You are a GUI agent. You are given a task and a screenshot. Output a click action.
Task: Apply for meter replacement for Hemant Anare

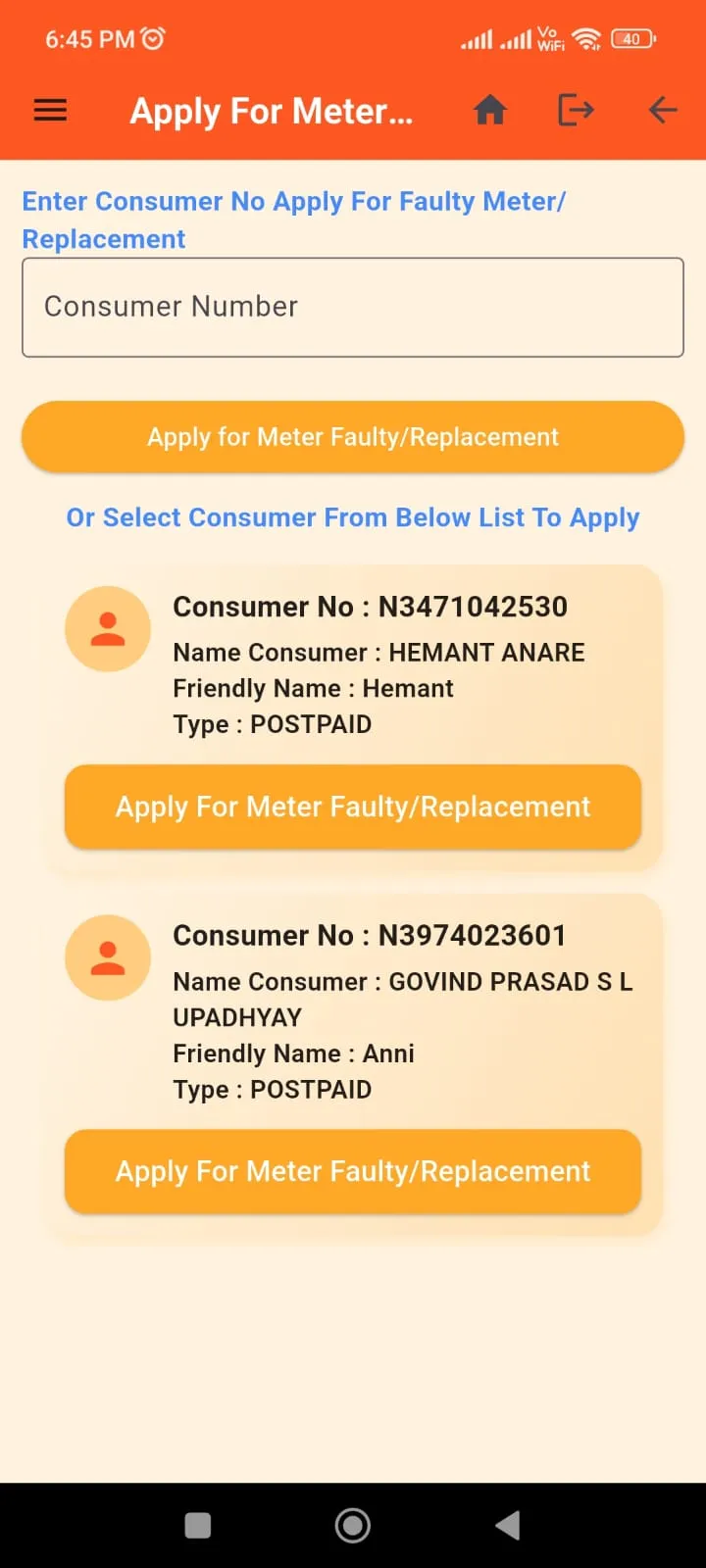click(353, 807)
